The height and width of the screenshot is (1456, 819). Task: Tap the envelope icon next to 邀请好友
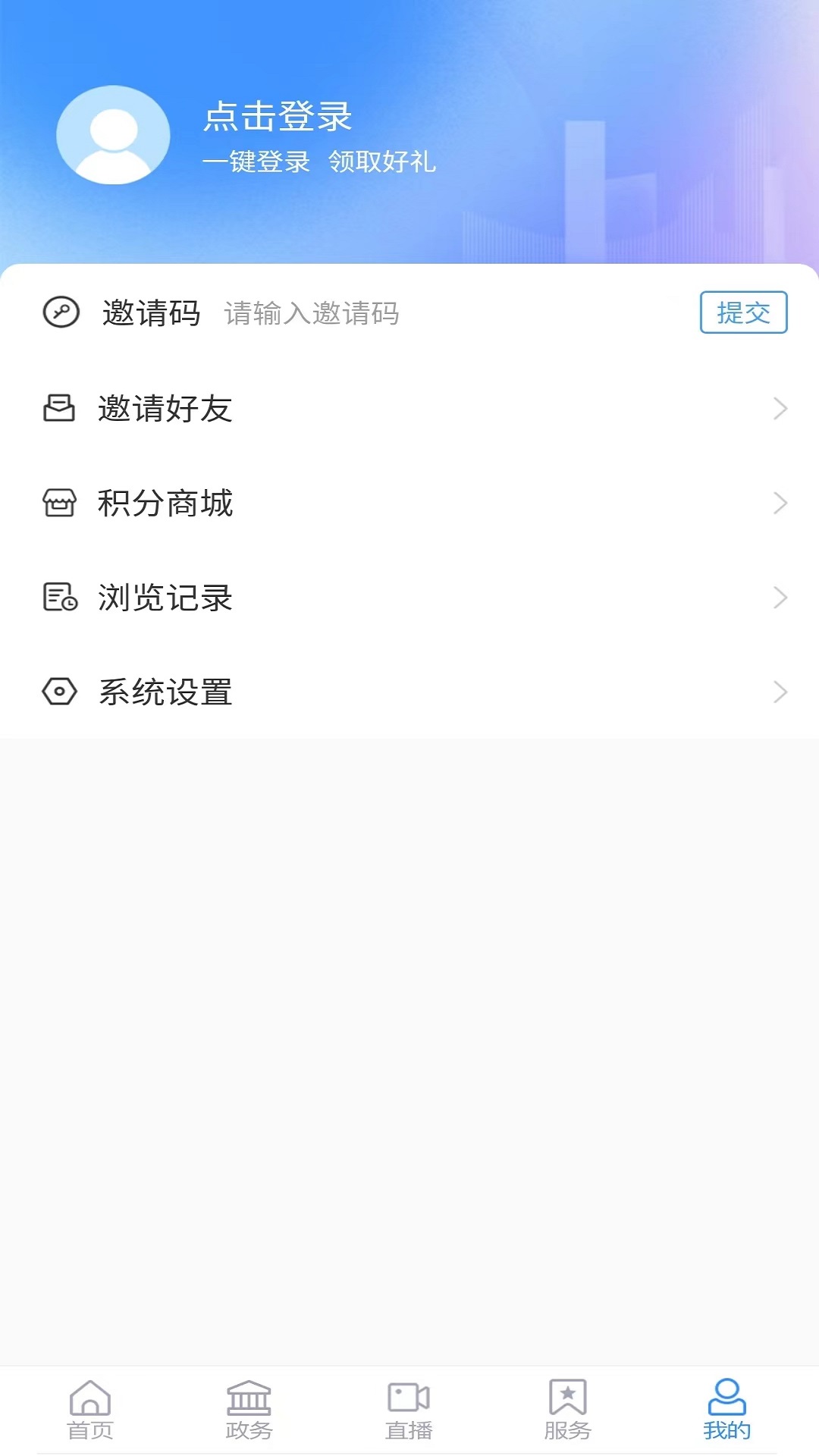point(61,409)
